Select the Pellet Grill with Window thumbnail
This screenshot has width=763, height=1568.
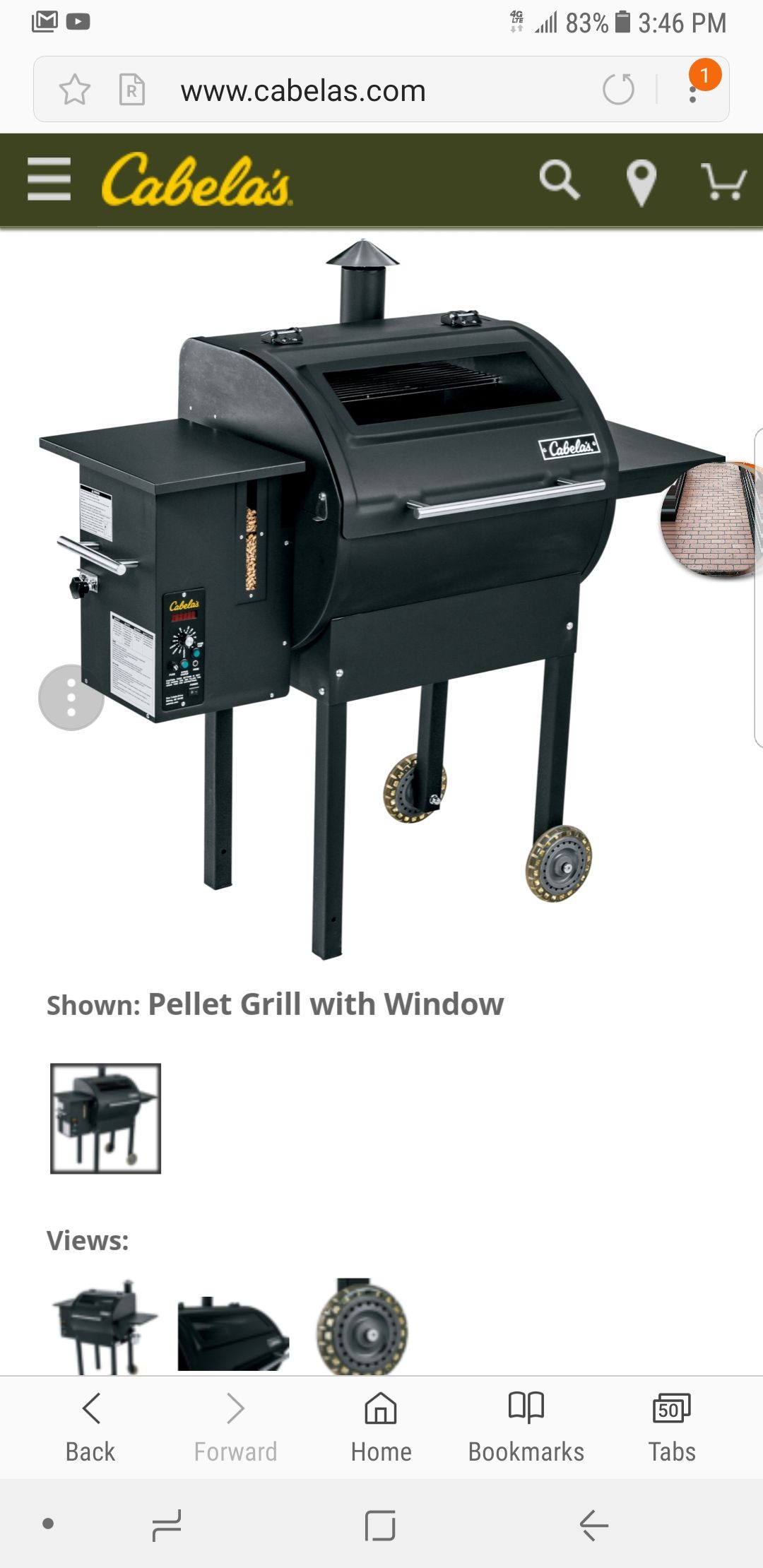[106, 1118]
